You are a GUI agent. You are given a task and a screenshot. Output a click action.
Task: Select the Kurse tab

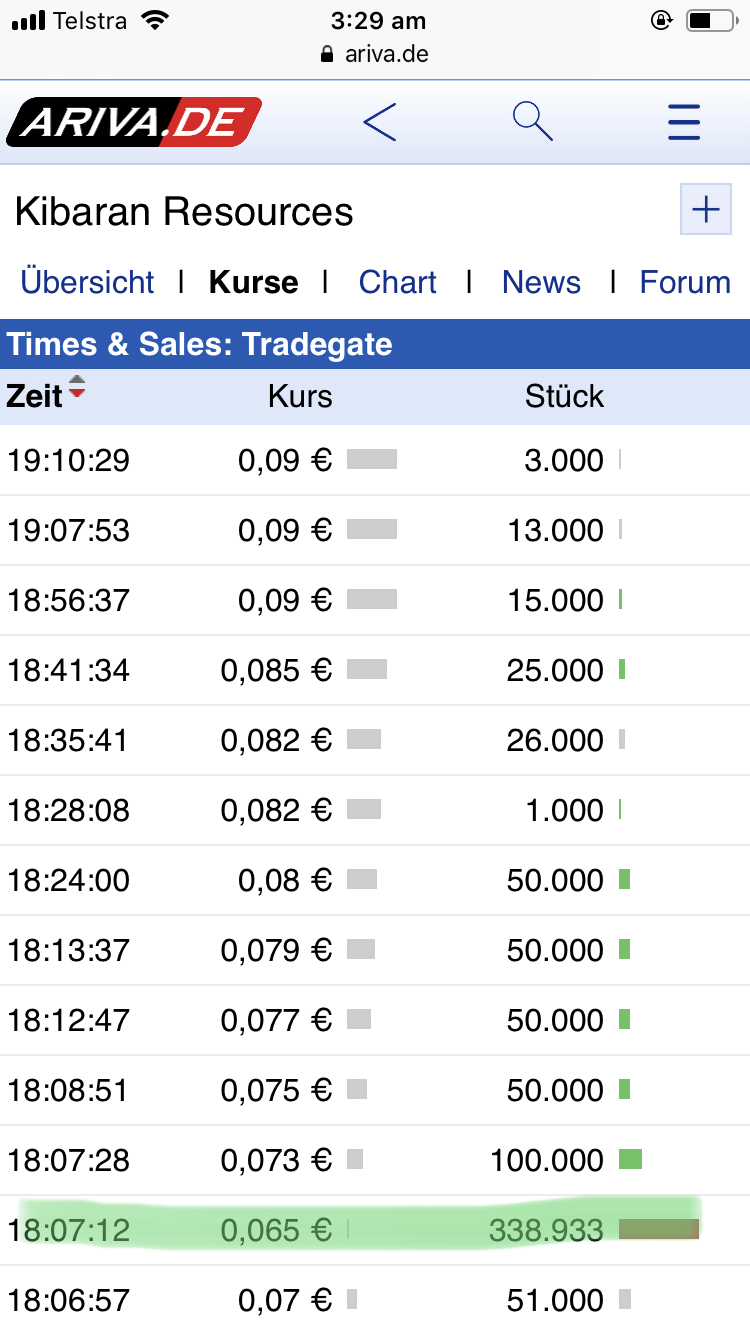tap(253, 282)
